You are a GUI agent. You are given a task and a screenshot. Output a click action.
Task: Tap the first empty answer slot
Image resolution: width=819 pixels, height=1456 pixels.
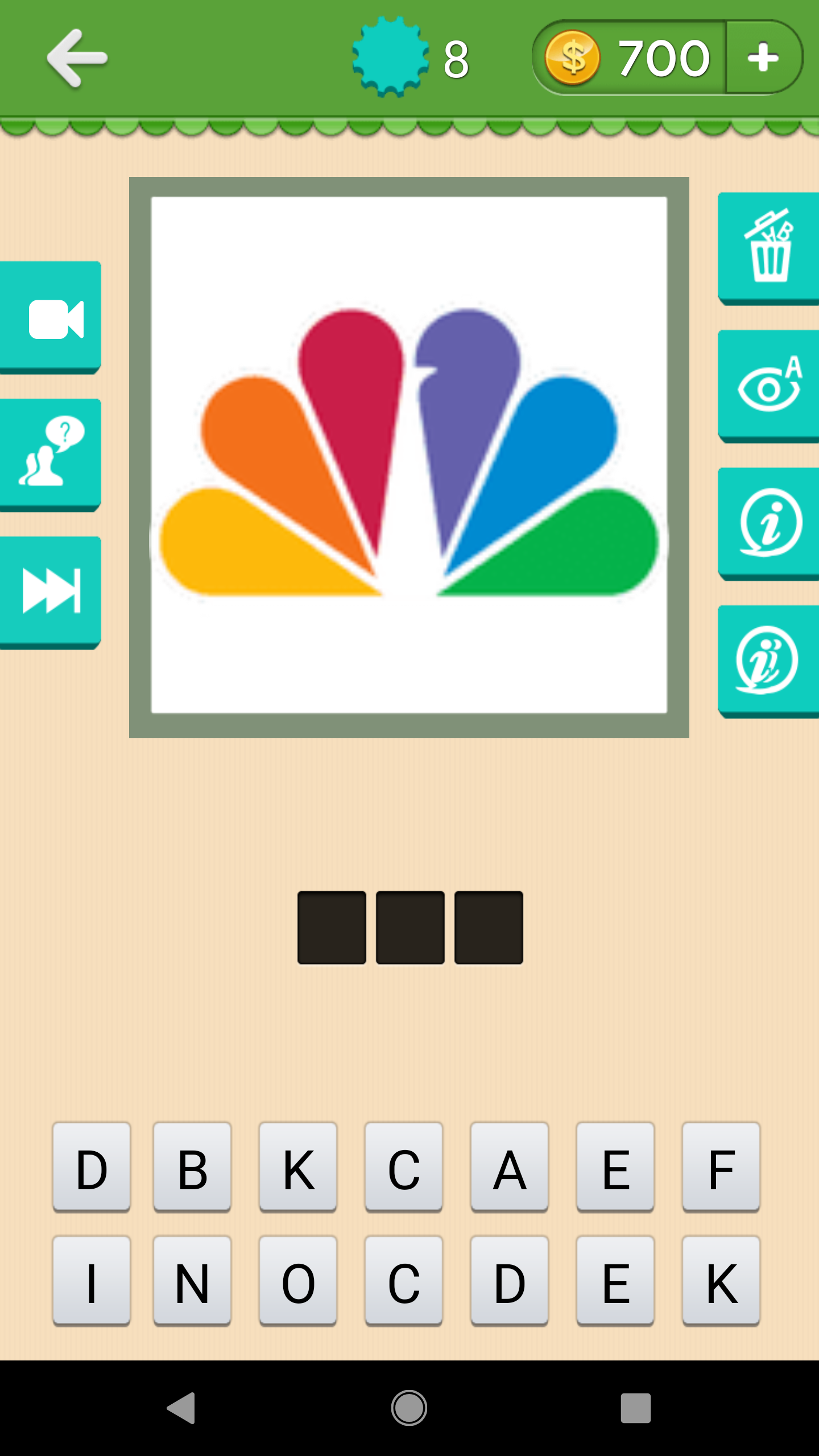[332, 928]
